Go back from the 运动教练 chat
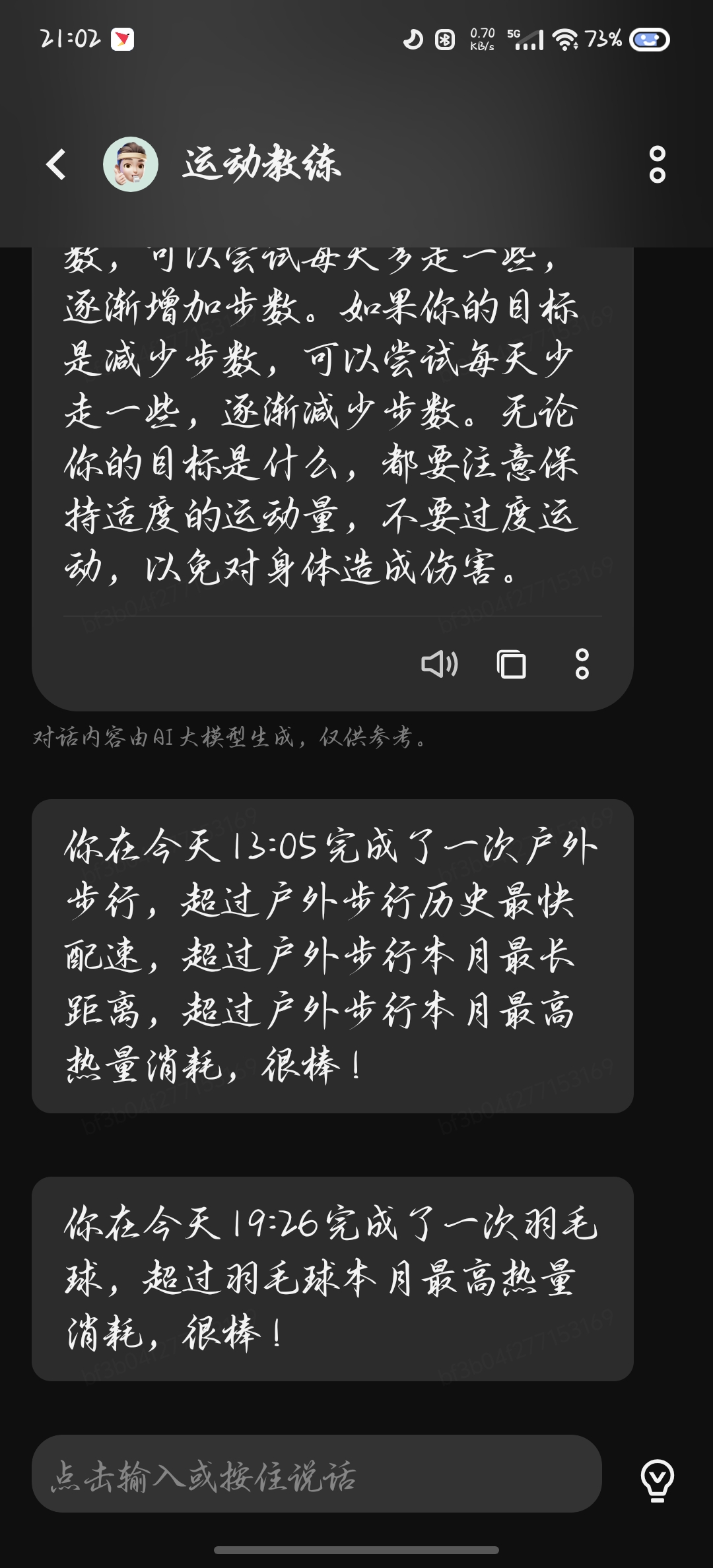 pyautogui.click(x=56, y=164)
